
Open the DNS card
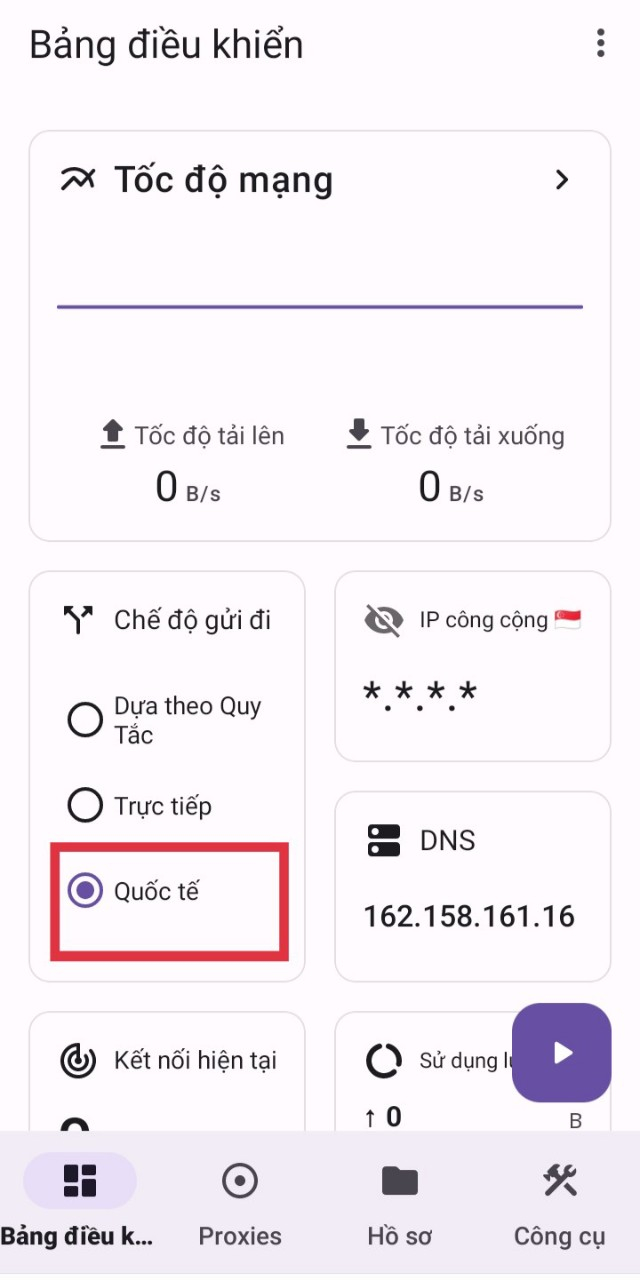[472, 886]
